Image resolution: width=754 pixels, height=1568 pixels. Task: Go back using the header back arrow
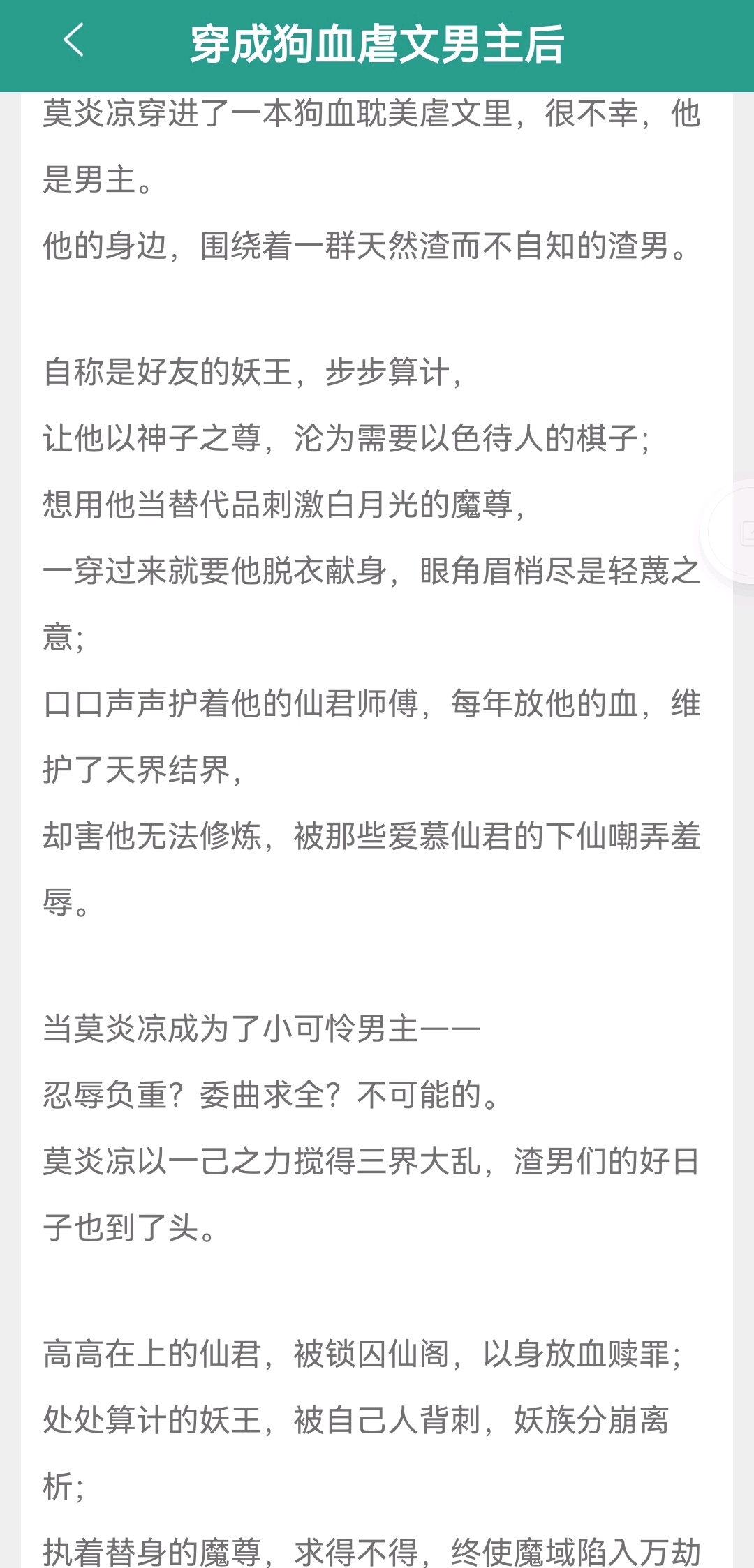pyautogui.click(x=74, y=40)
